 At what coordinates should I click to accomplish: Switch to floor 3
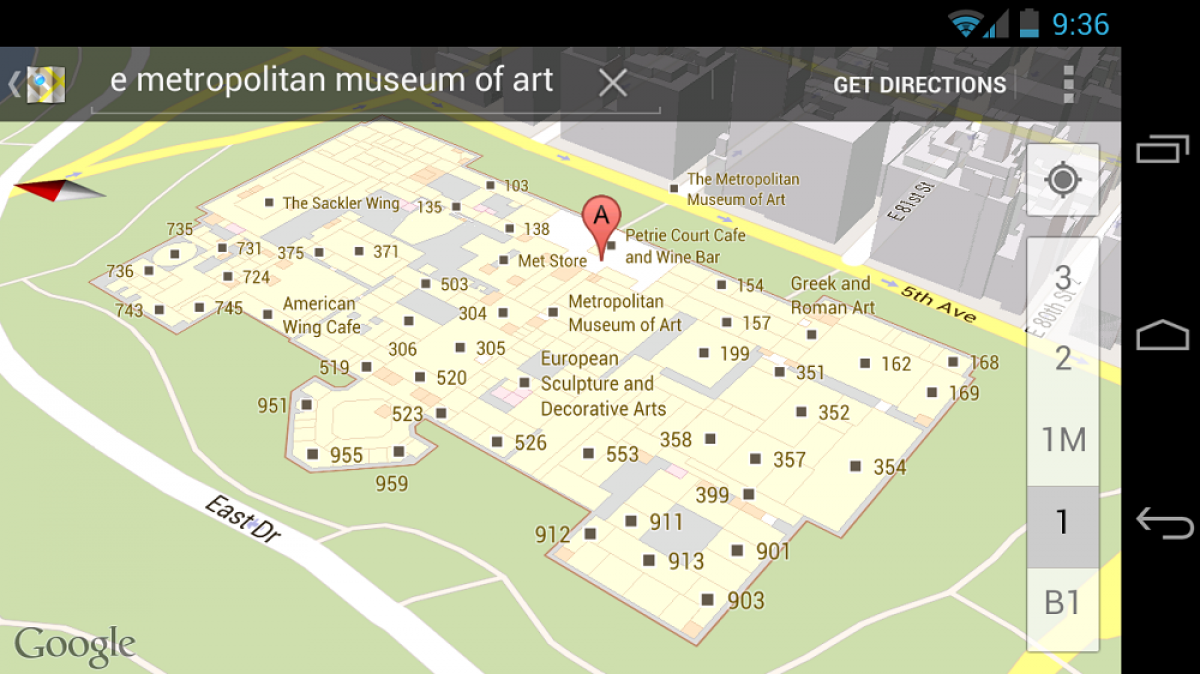[x=1062, y=278]
